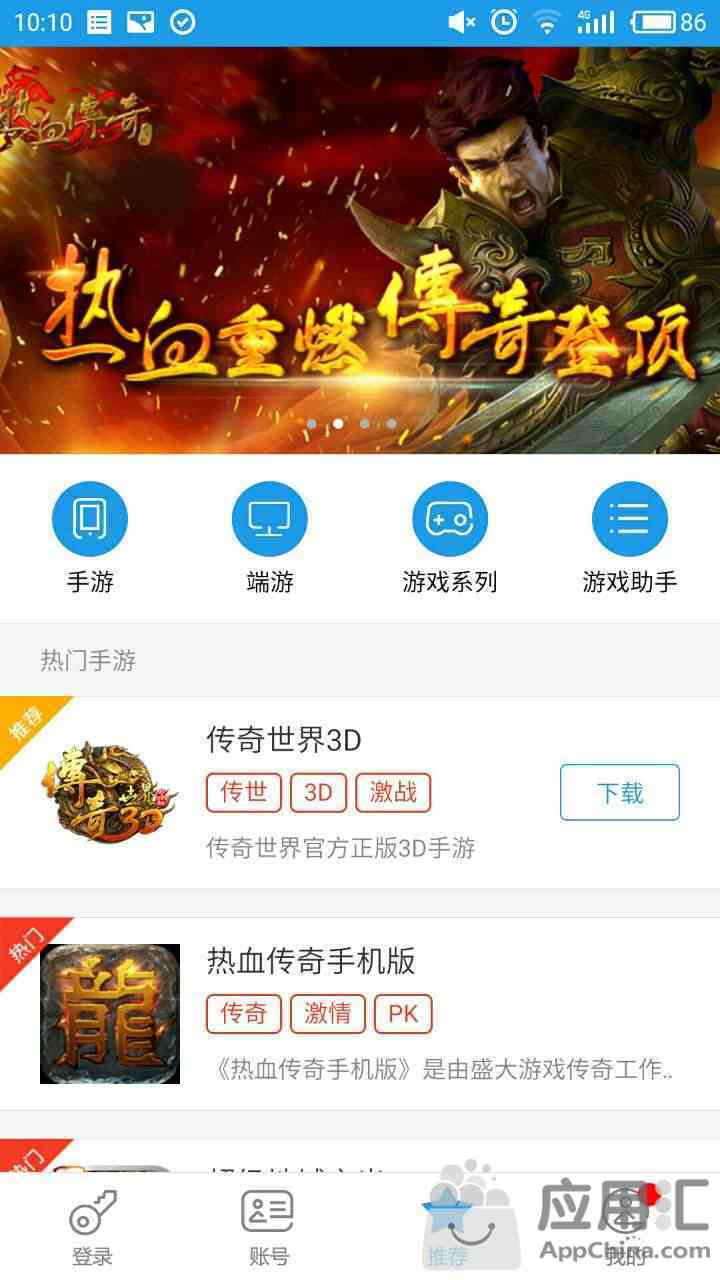Screen dimensions: 720x1280
Task: Switch to the 账号 tab
Action: coord(268,1227)
